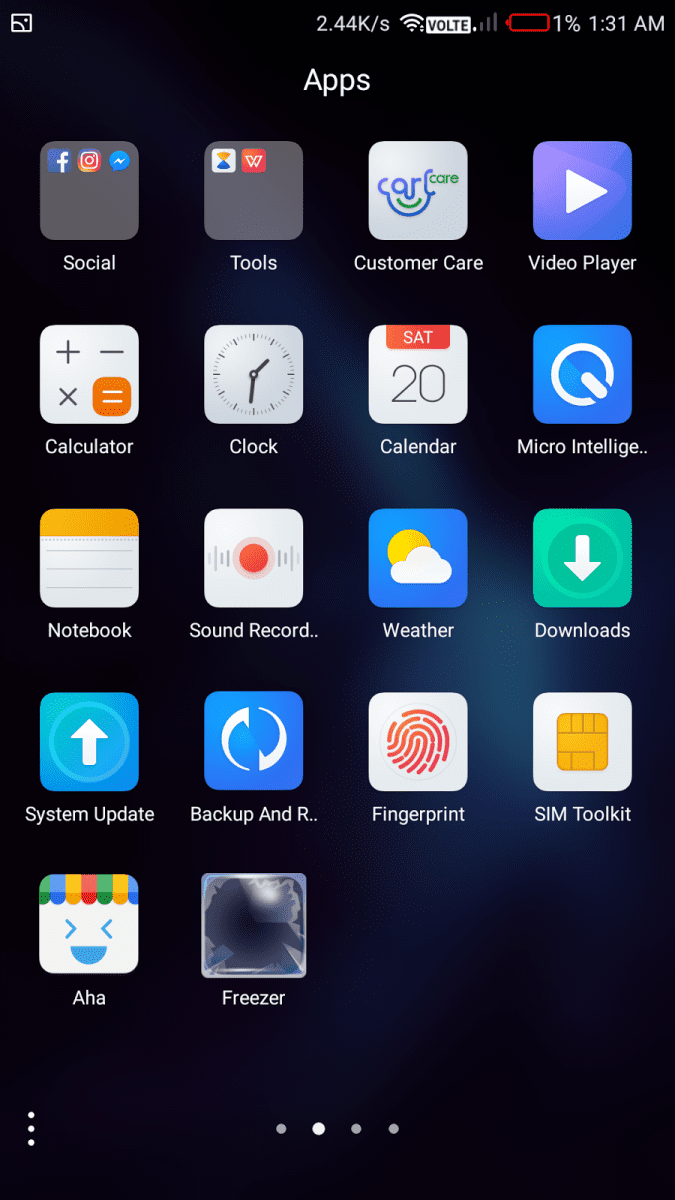Open the Calendar app
This screenshot has width=675, height=1200.
[418, 375]
